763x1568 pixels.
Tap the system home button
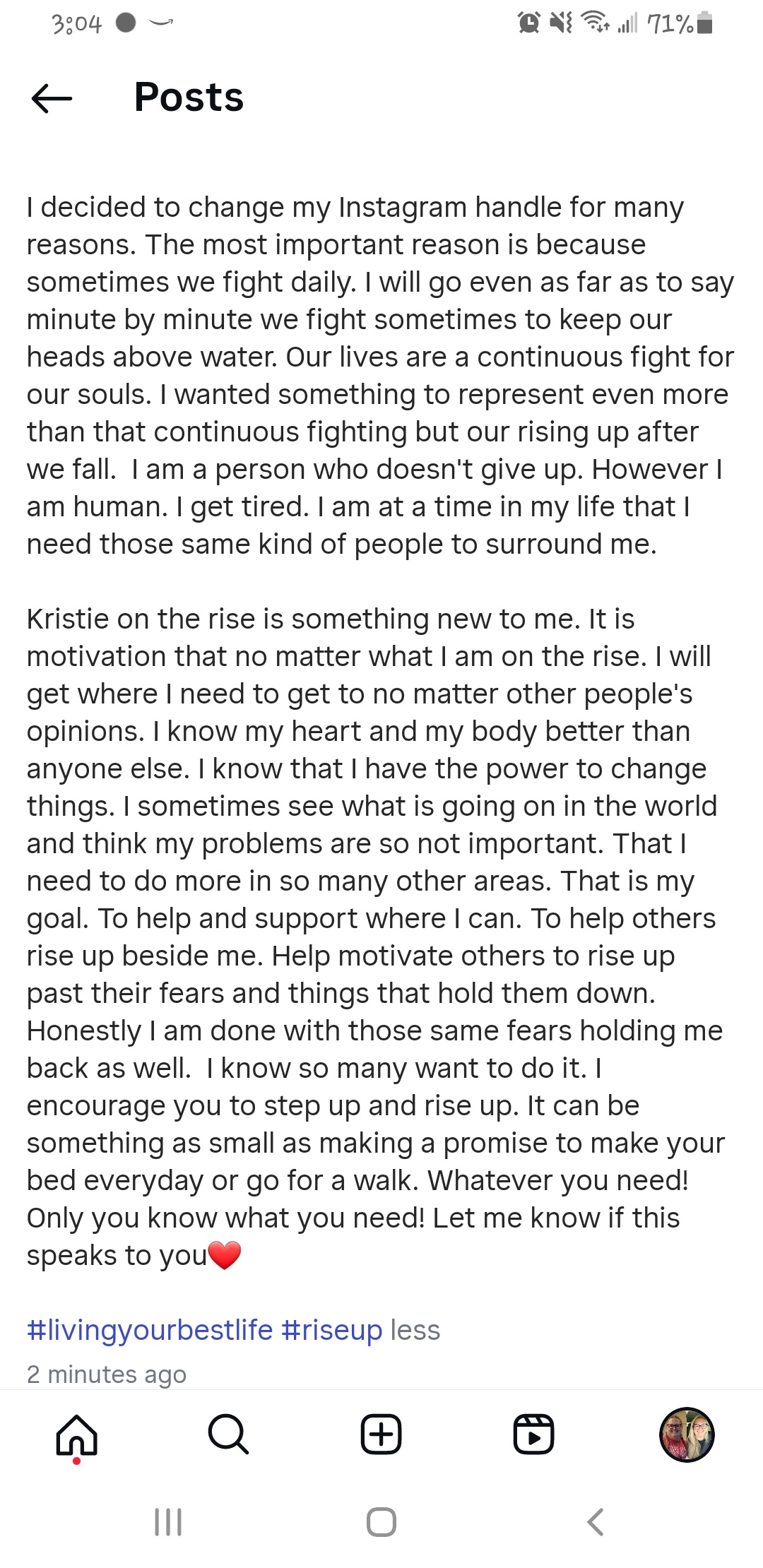click(381, 1522)
